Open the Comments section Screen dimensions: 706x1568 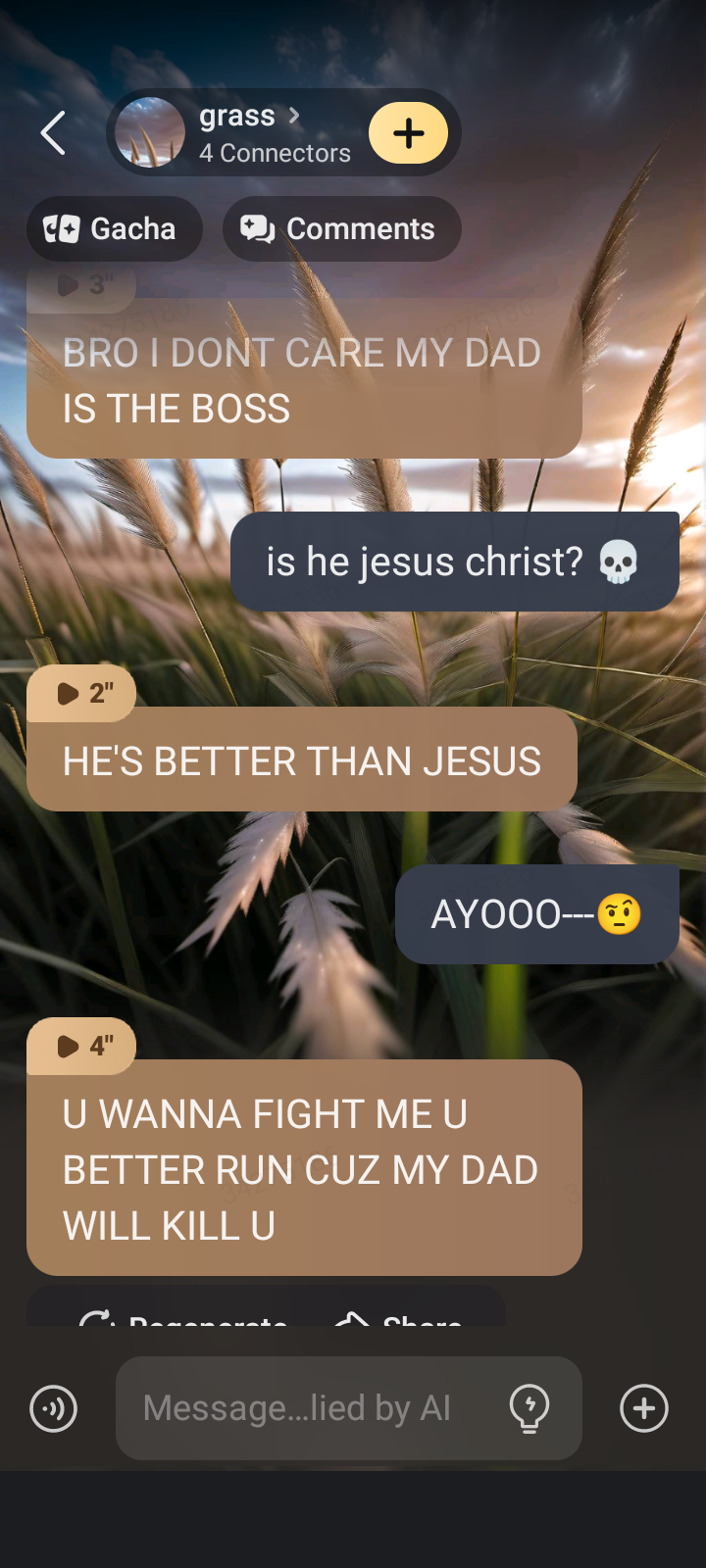(x=341, y=229)
